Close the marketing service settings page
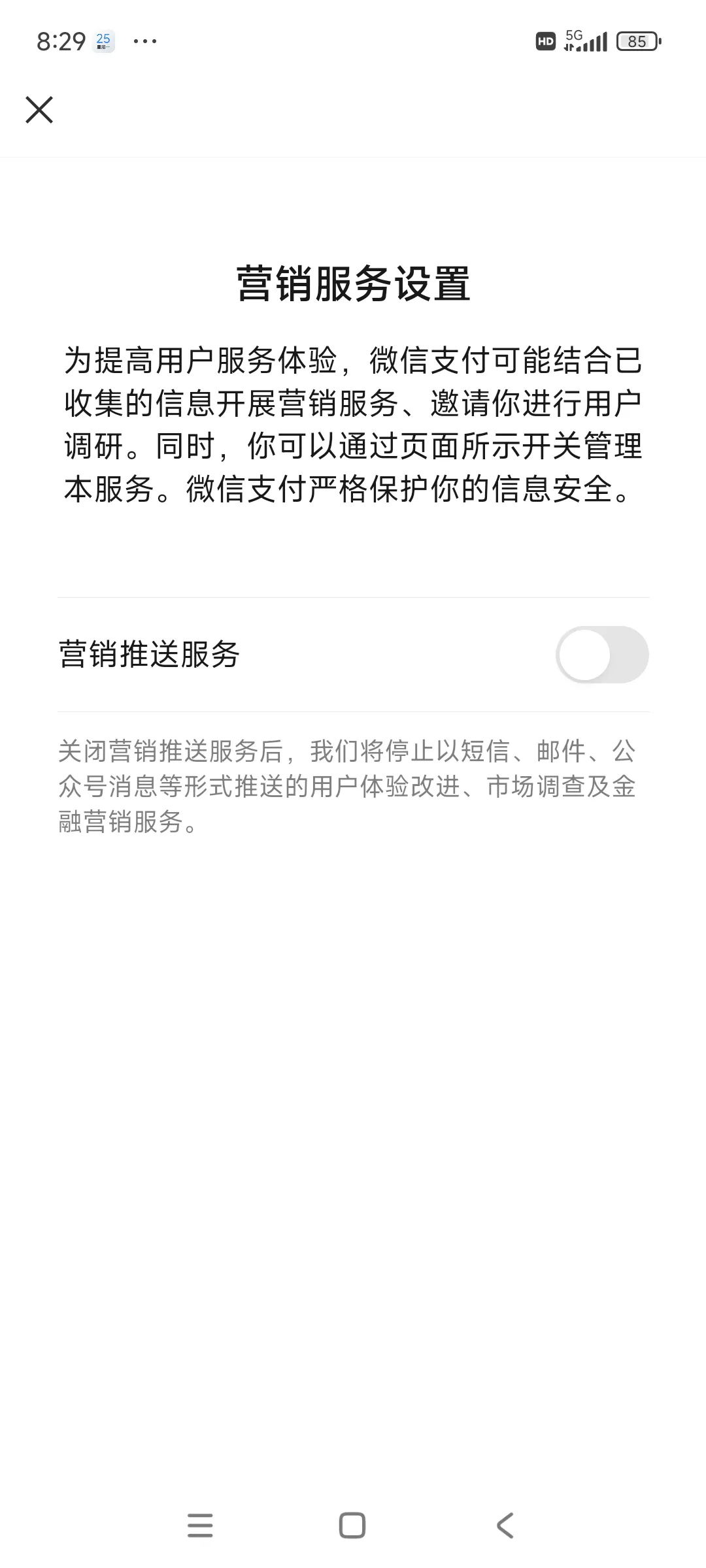 39,110
